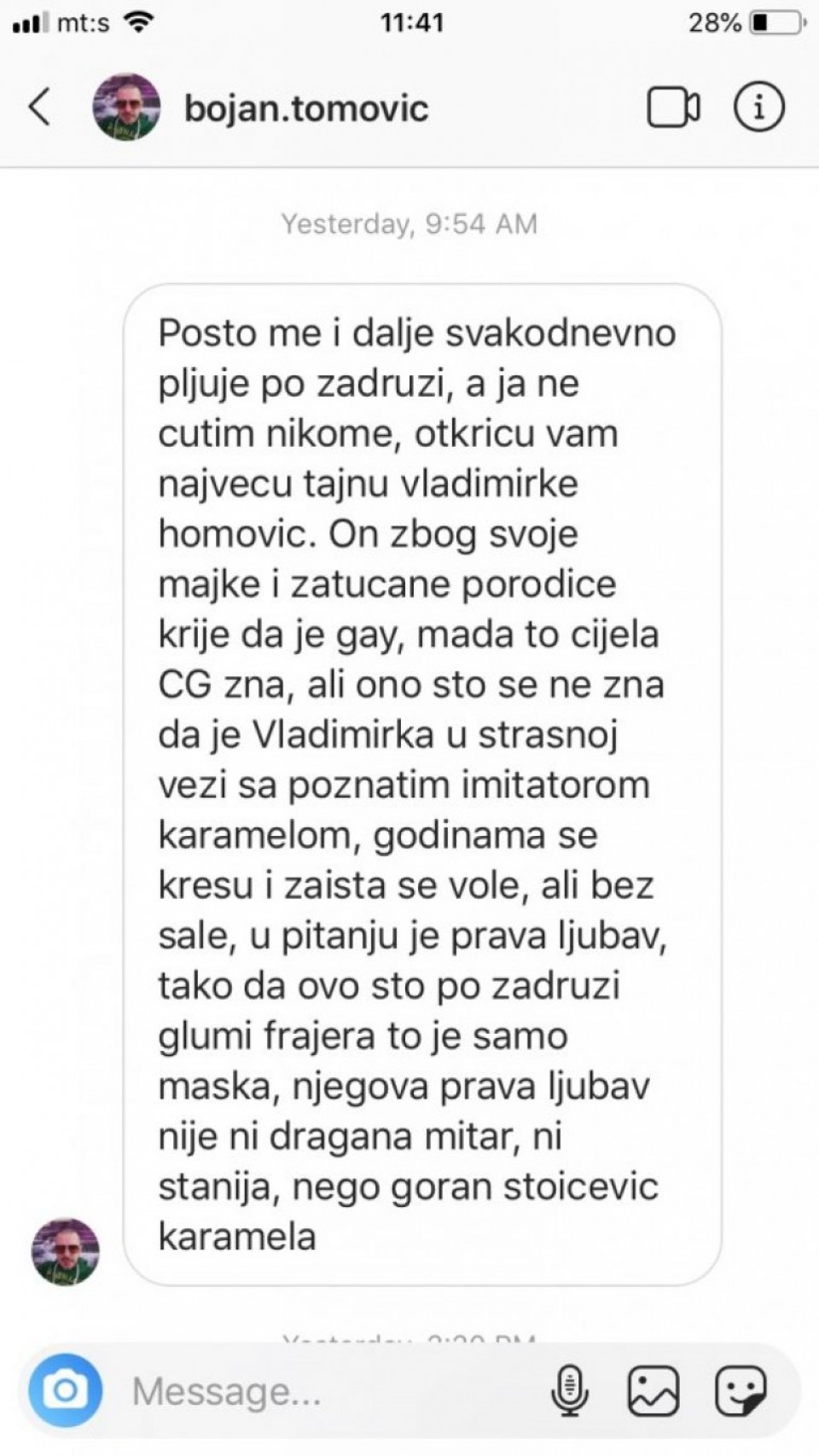Start a video call
The height and width of the screenshot is (1456, 819).
(x=673, y=108)
